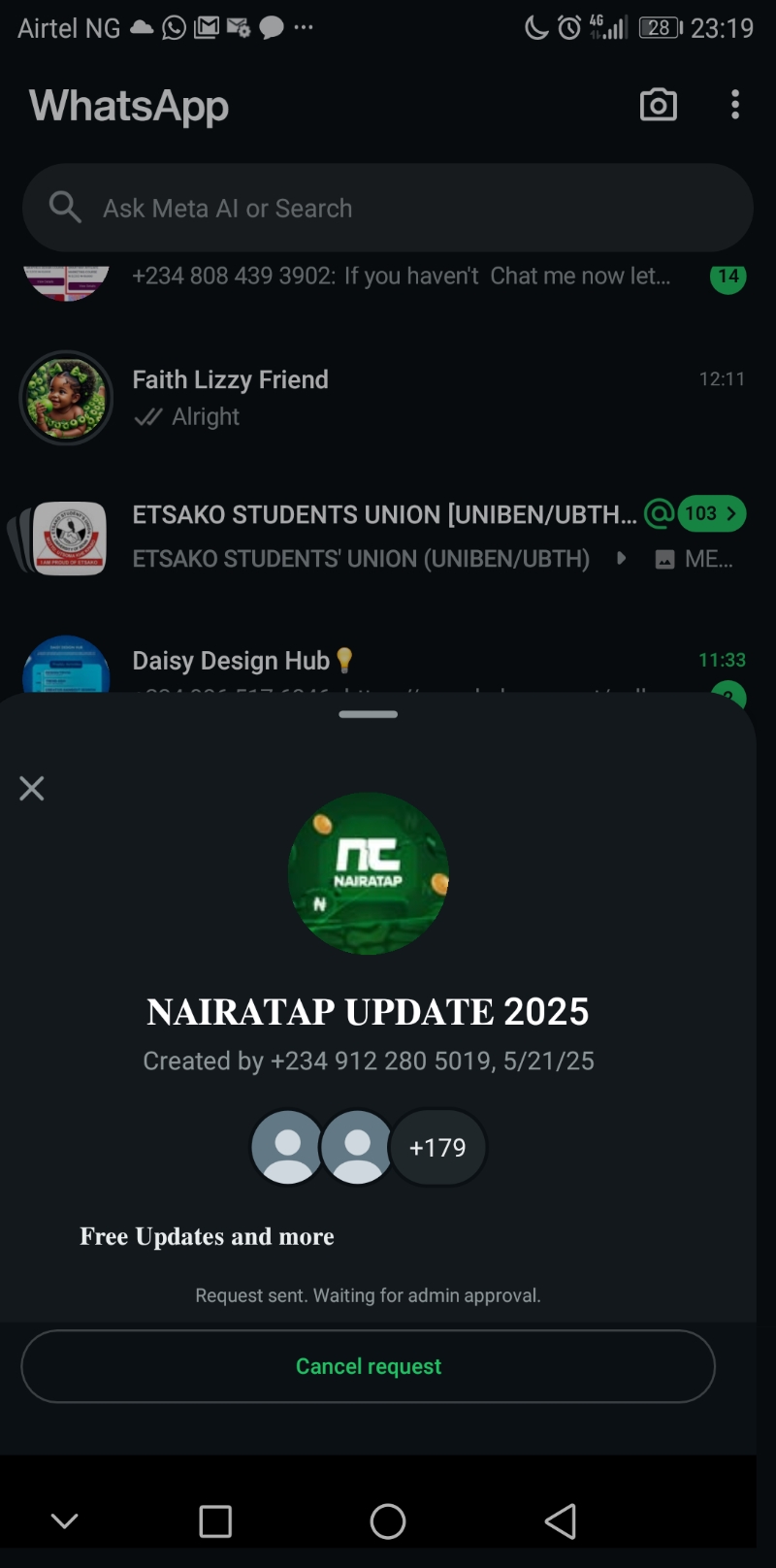The height and width of the screenshot is (1568, 776).
Task: Go back using the system back button
Action: point(561,1521)
